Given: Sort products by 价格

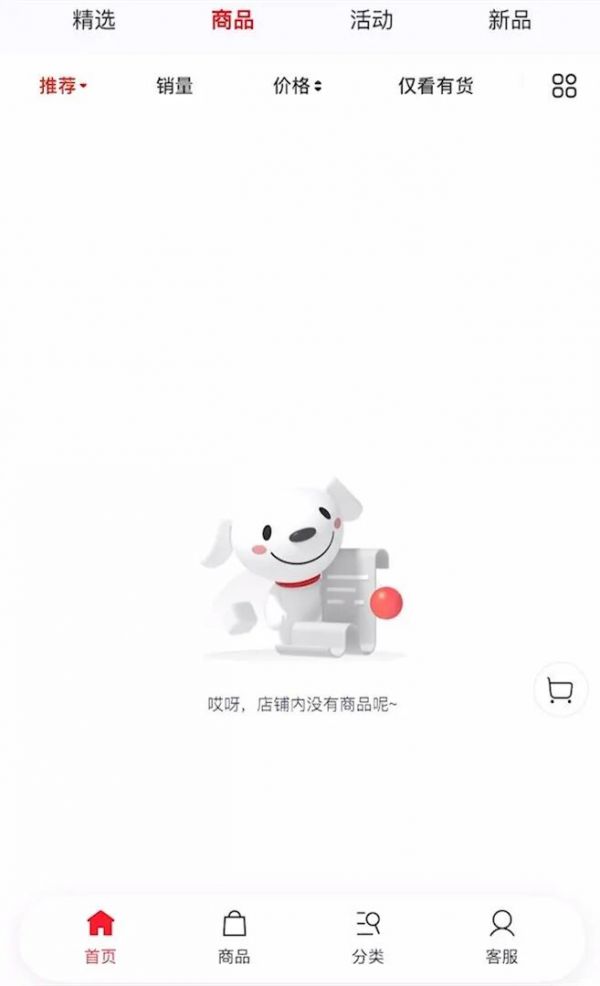Looking at the screenshot, I should 297,86.
